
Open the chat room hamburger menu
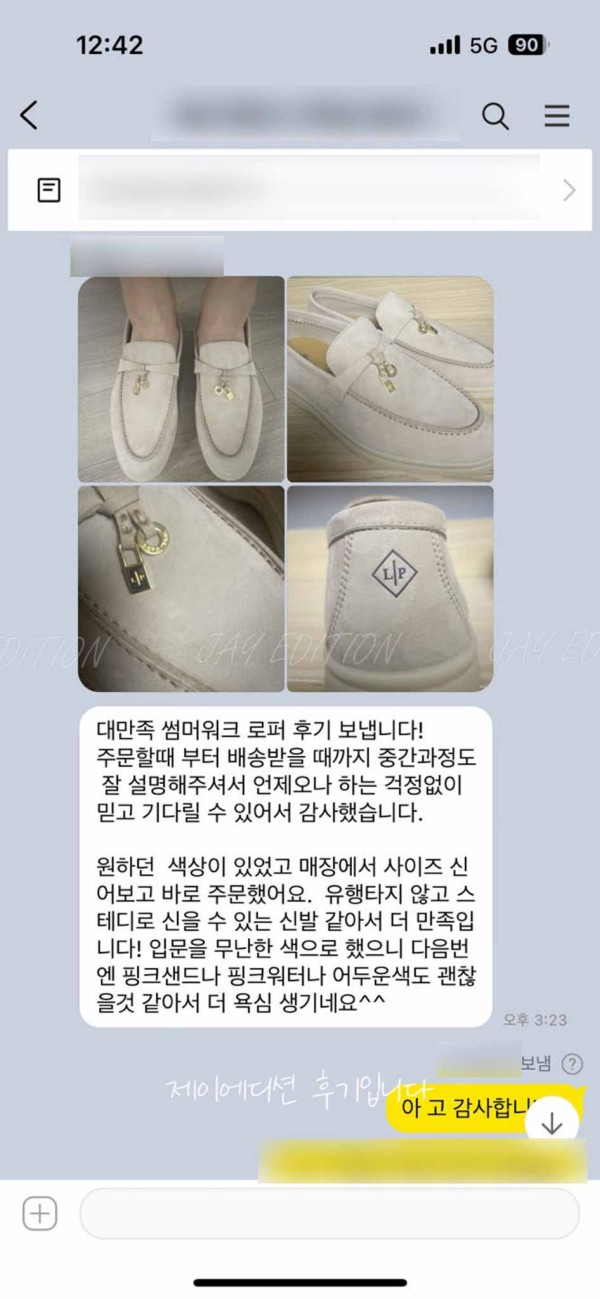click(x=557, y=115)
